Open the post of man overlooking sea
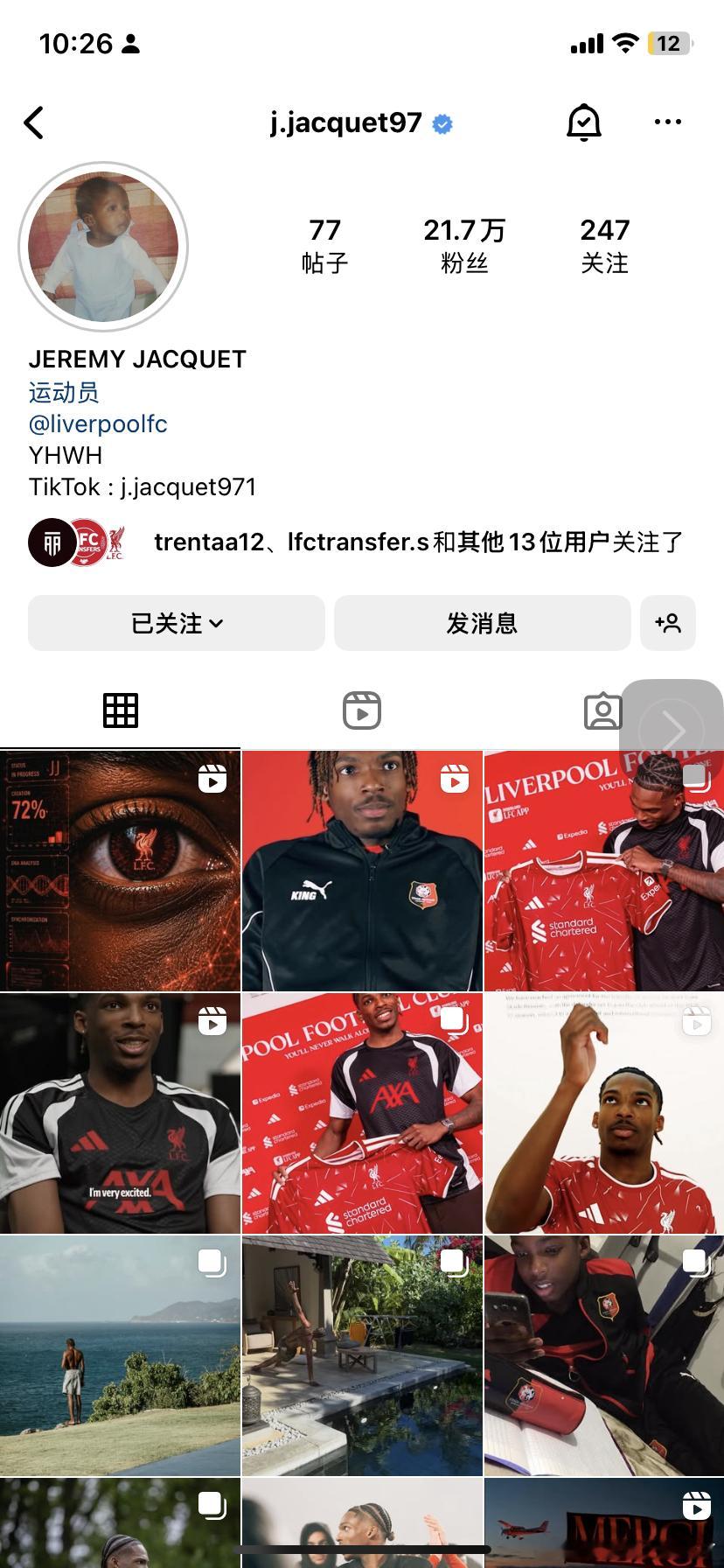Screen dimensions: 724x1568 pyautogui.click(x=120, y=1355)
